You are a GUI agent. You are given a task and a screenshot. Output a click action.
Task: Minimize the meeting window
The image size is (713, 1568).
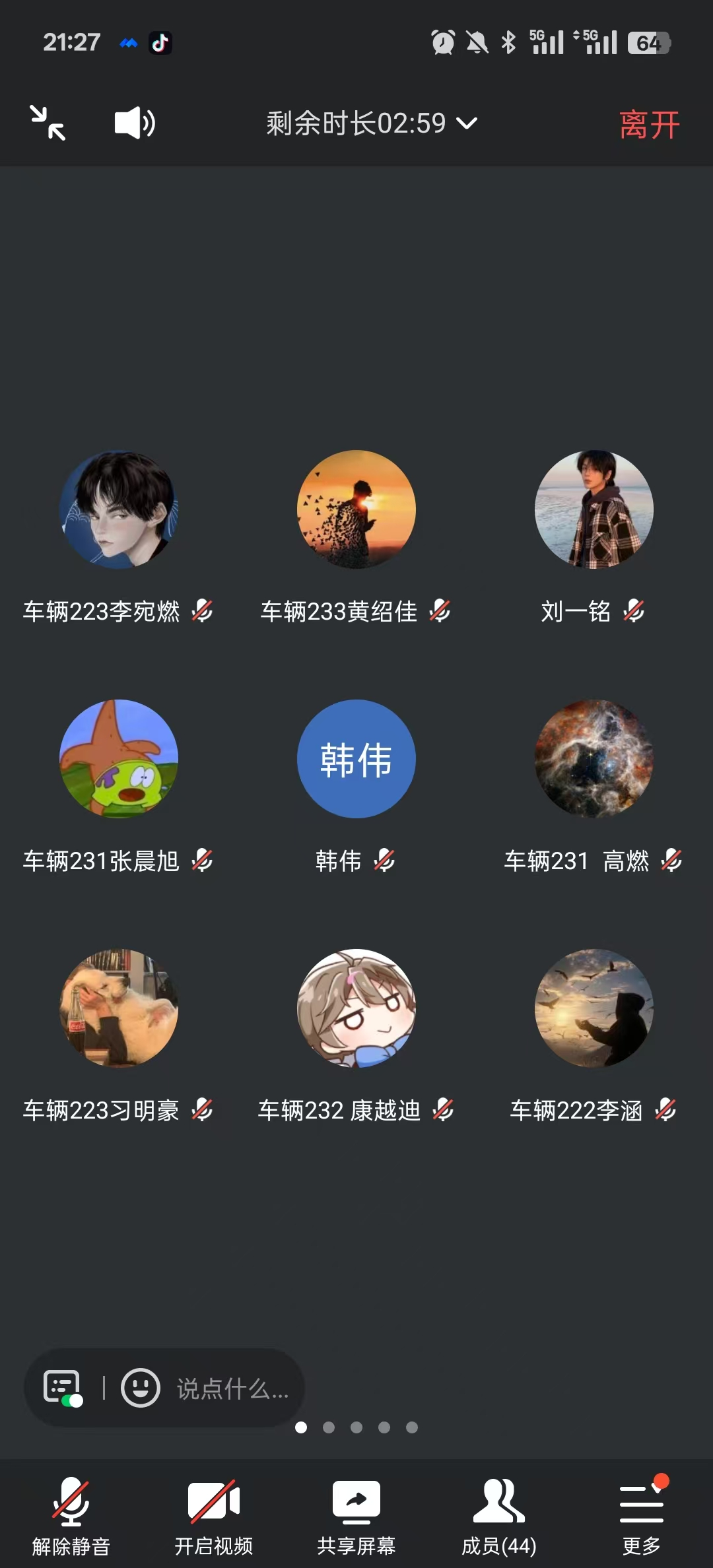pos(48,123)
